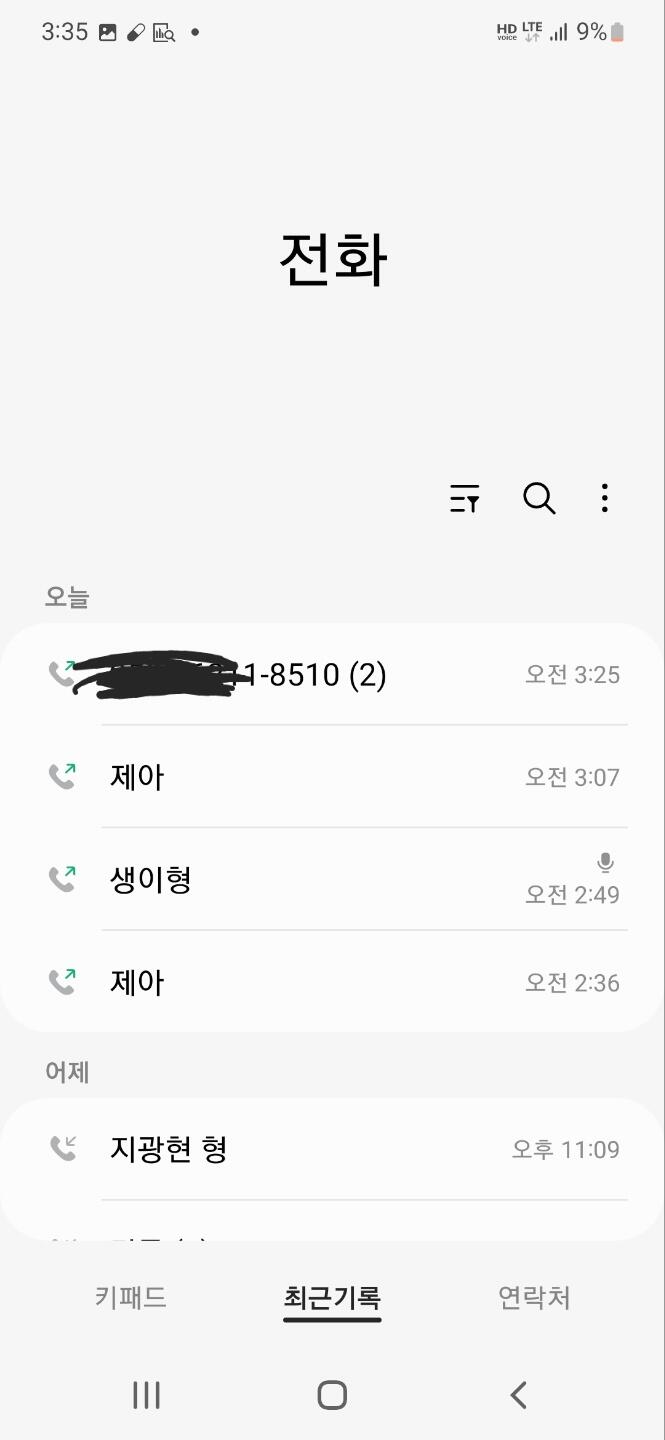Open the call log filter icon
Viewport: 665px width, 1440px height.
(x=465, y=498)
